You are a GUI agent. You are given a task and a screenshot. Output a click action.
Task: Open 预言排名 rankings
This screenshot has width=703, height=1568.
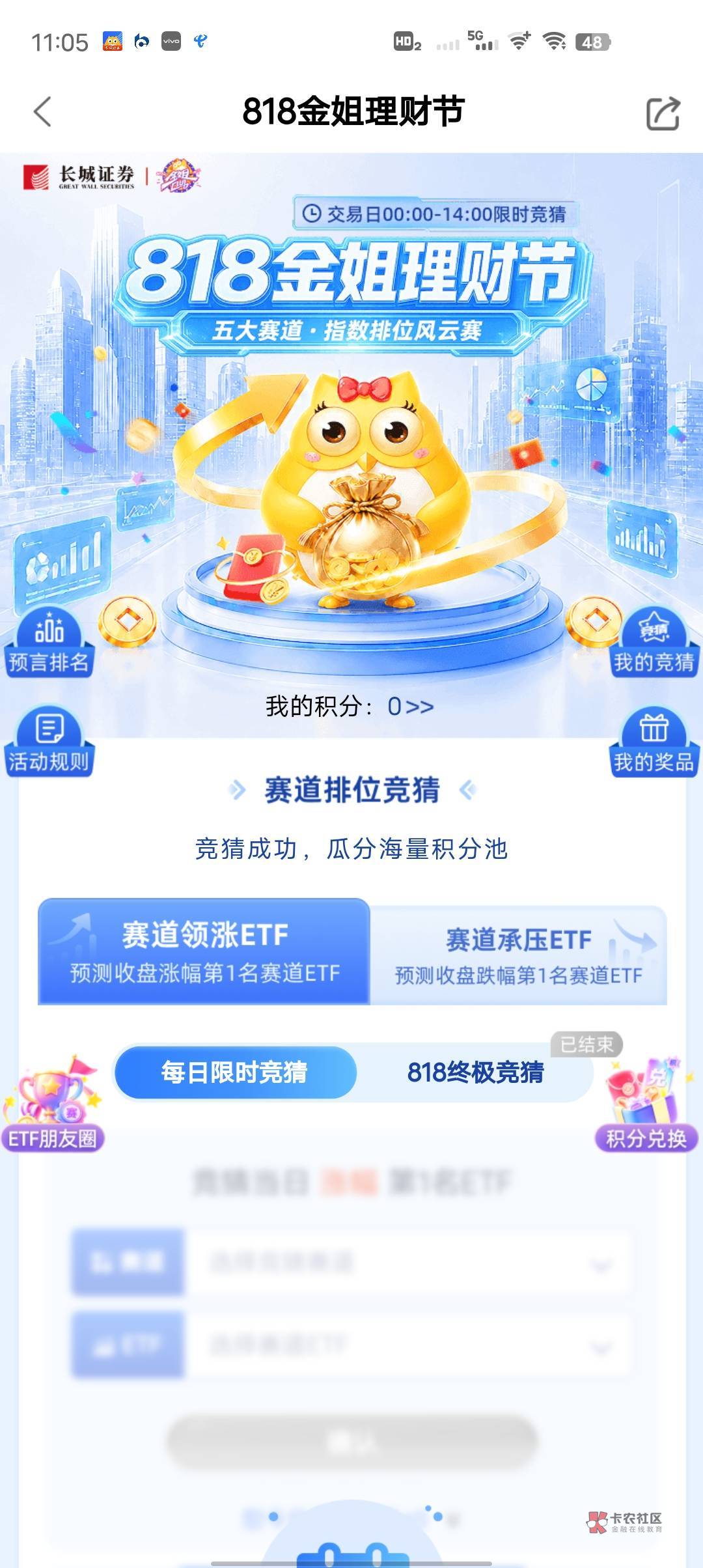49,642
